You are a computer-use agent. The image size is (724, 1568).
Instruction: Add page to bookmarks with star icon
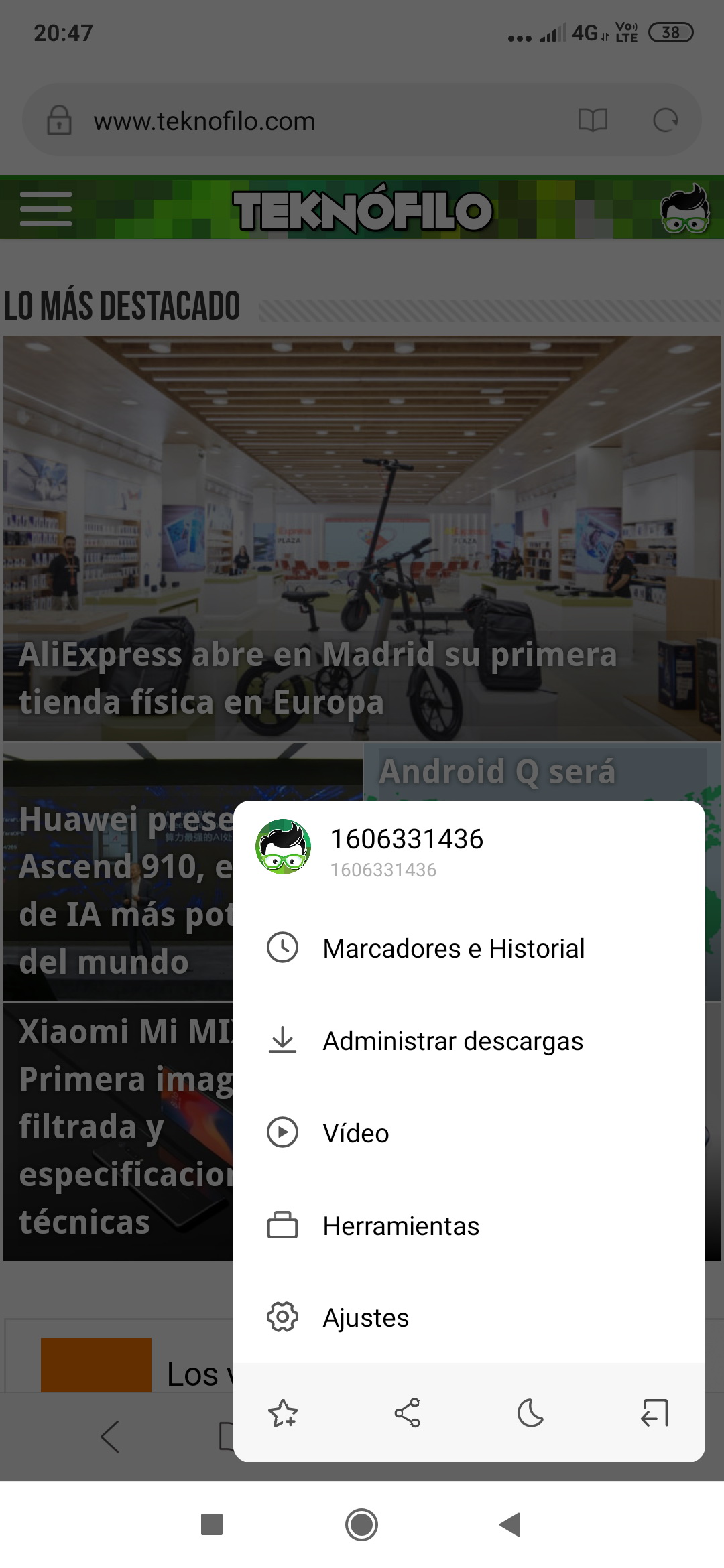coord(283,1413)
